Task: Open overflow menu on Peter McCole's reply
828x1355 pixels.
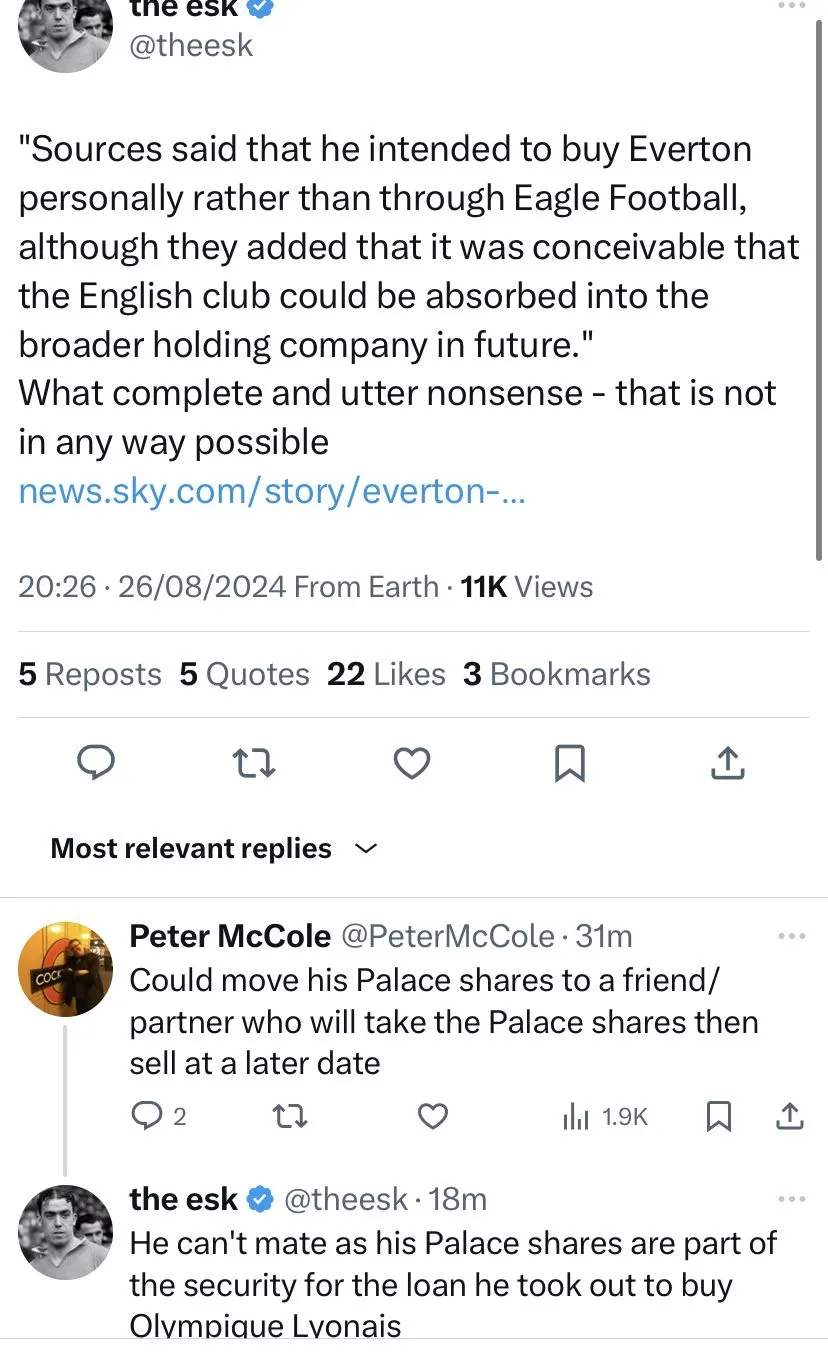Action: pyautogui.click(x=791, y=937)
